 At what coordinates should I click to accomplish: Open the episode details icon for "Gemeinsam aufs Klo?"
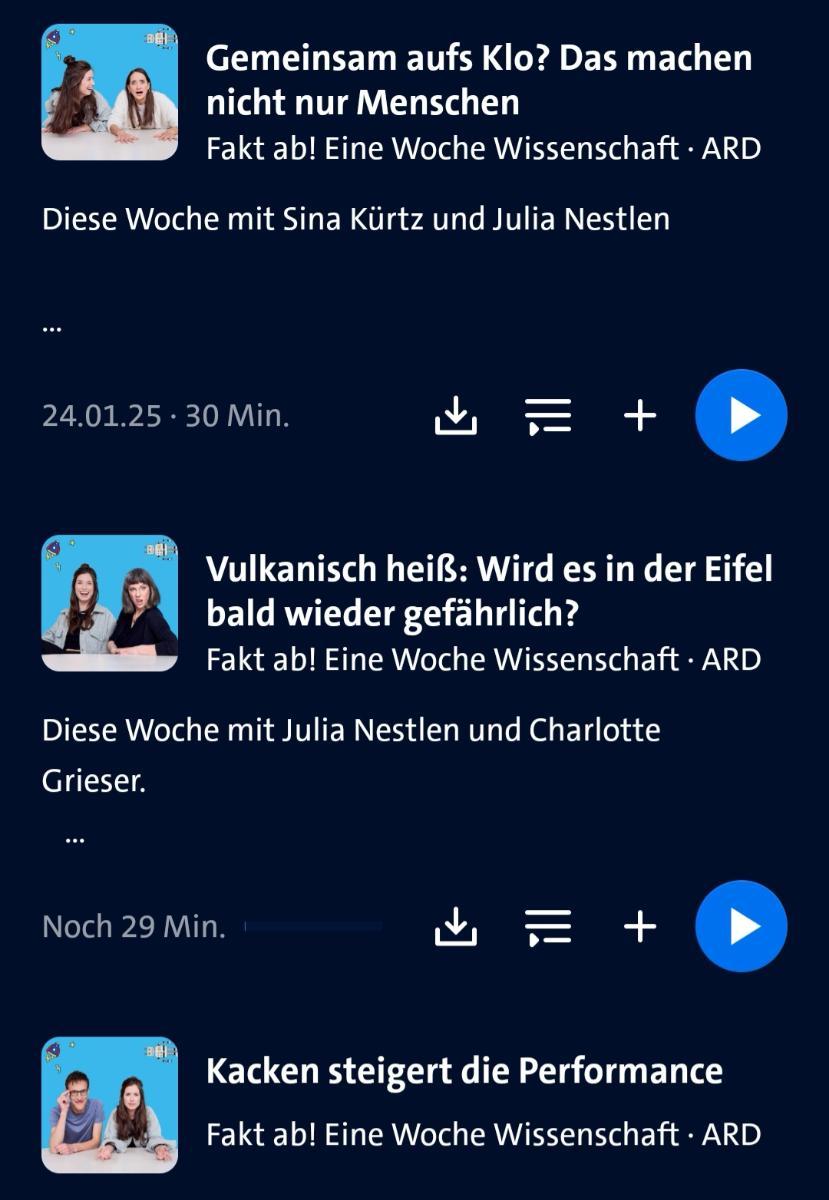549,415
